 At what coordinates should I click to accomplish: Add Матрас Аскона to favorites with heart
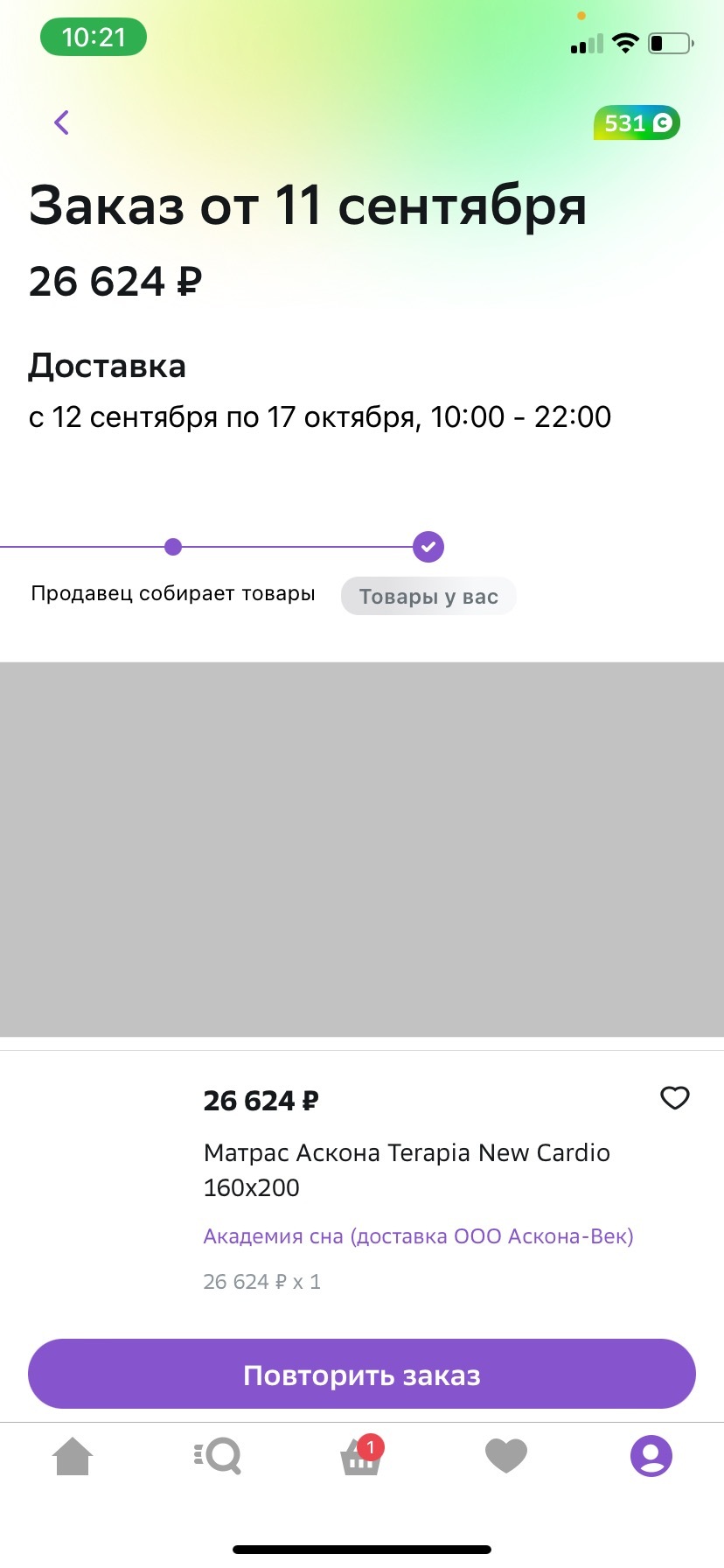point(674,1097)
